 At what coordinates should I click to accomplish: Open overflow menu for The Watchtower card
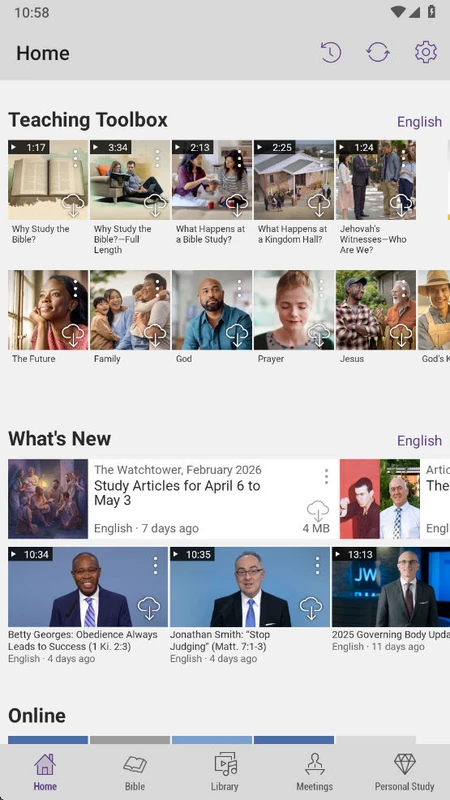[326, 477]
